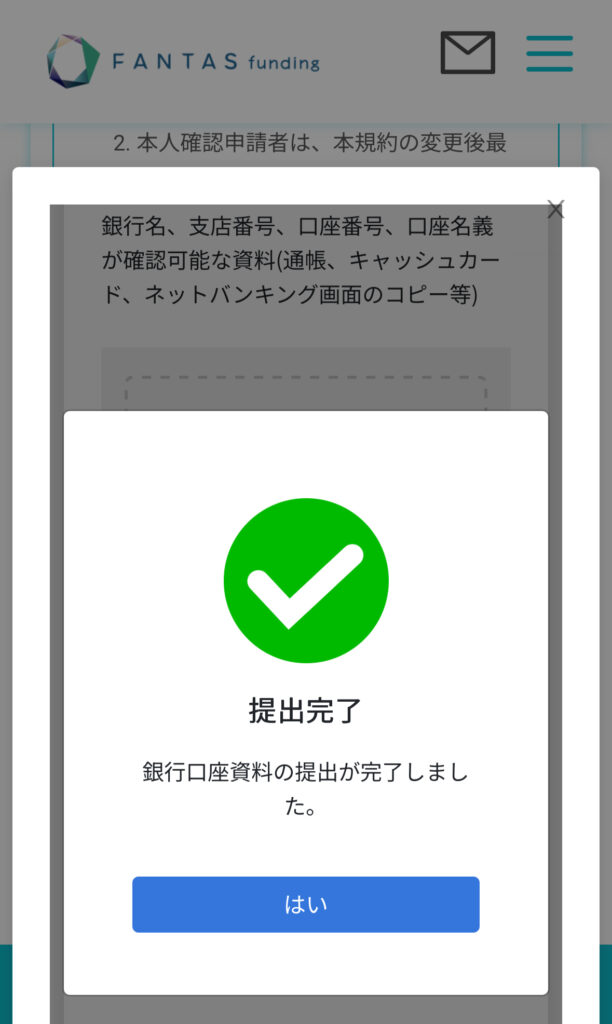
Task: Confirm the submission by tapping はい
Action: pos(306,904)
